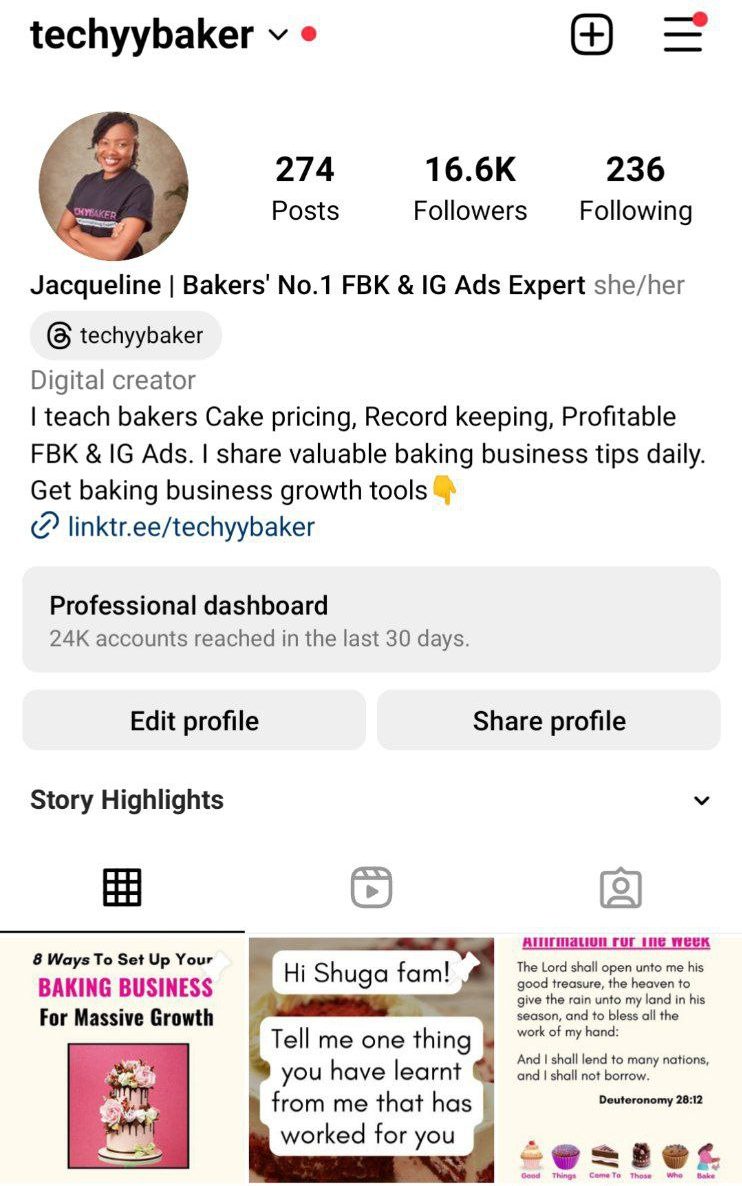The image size is (742, 1186).
Task: Open the Professional dashboard
Action: pos(371,620)
